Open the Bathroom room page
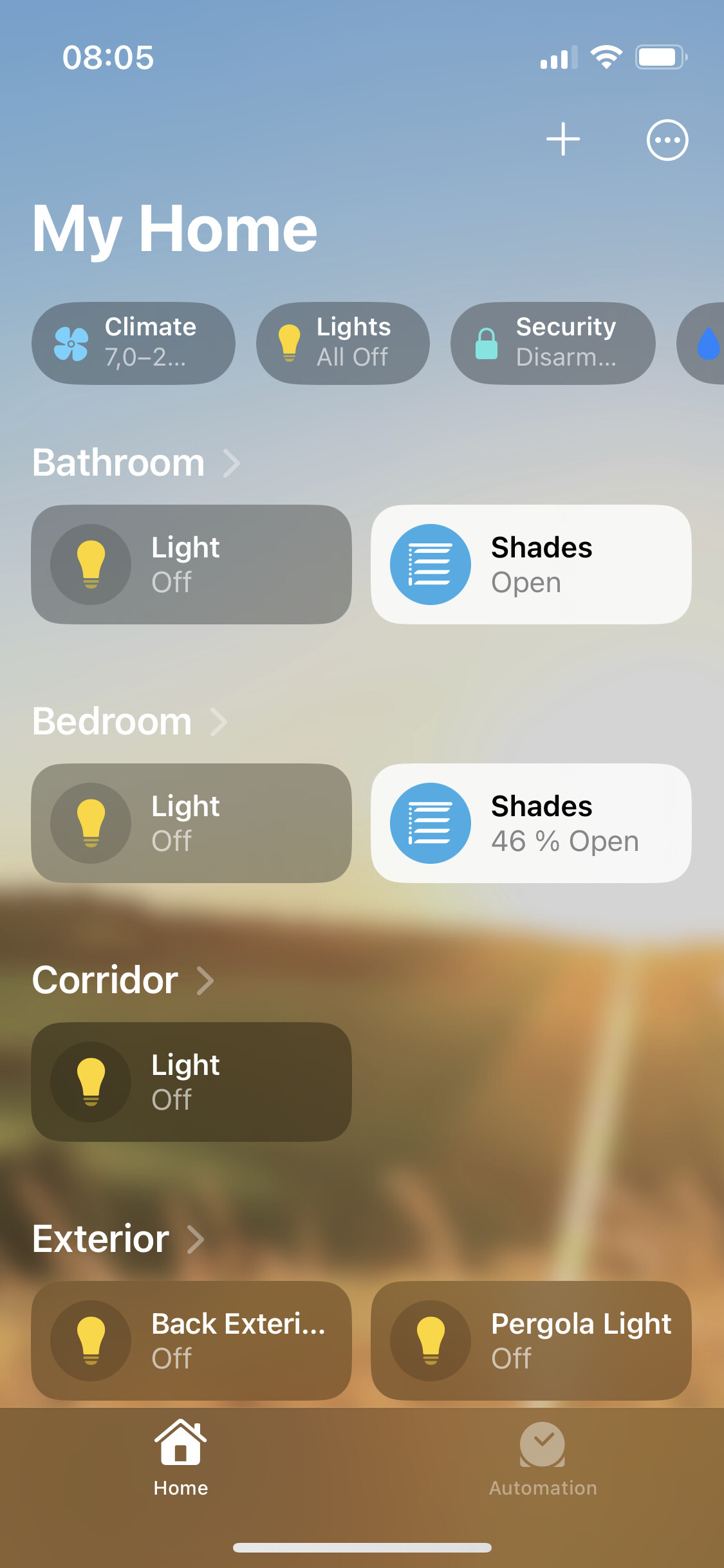724x1568 pixels. tap(136, 463)
